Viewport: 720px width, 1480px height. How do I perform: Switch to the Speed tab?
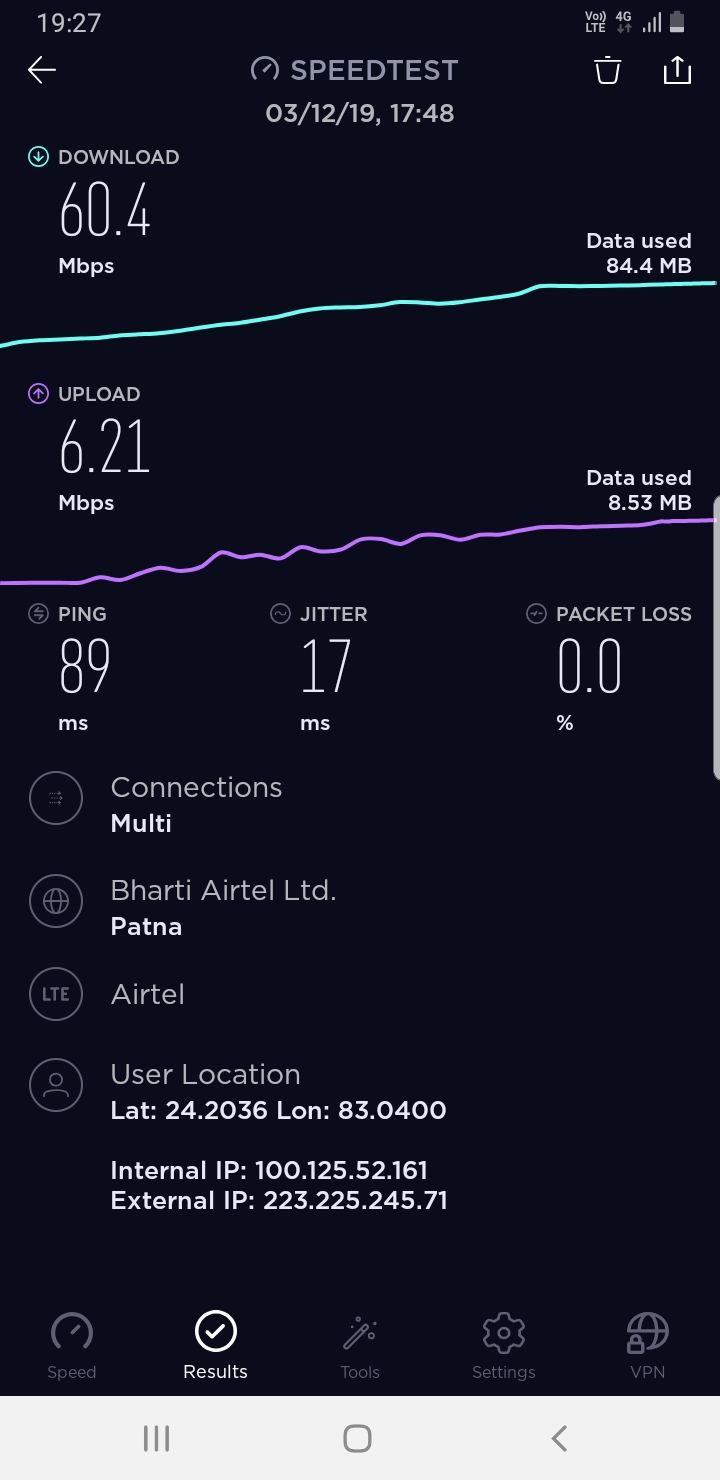[x=72, y=1345]
